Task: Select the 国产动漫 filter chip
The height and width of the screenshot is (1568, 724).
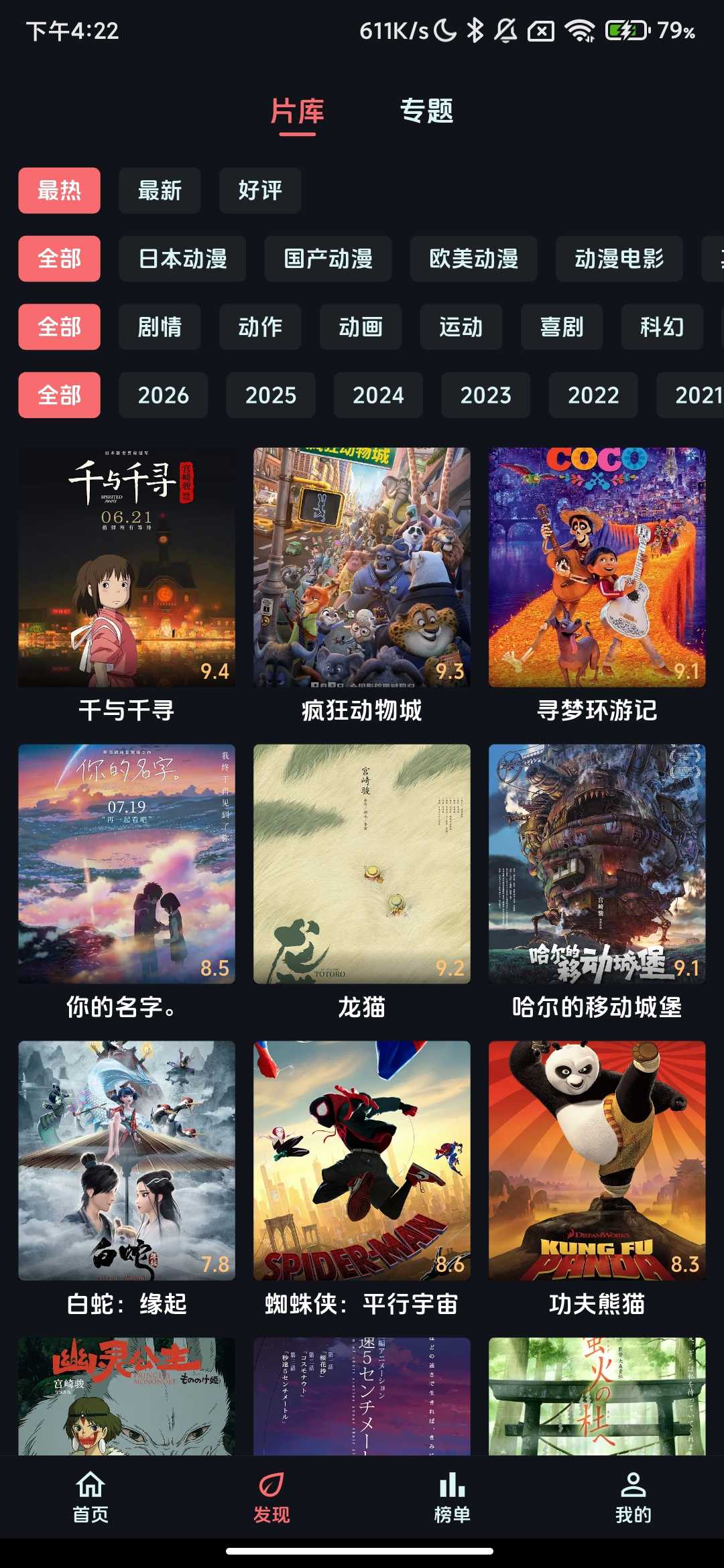Action: [328, 259]
